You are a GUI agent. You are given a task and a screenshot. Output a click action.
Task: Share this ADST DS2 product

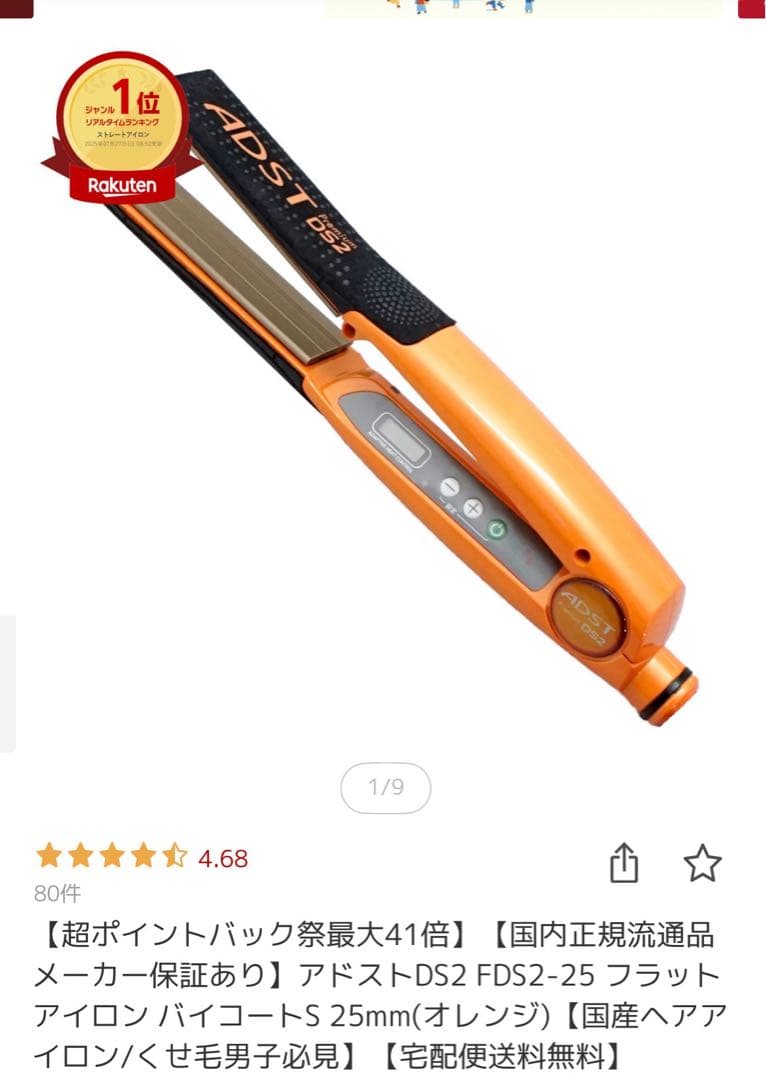pos(623,863)
